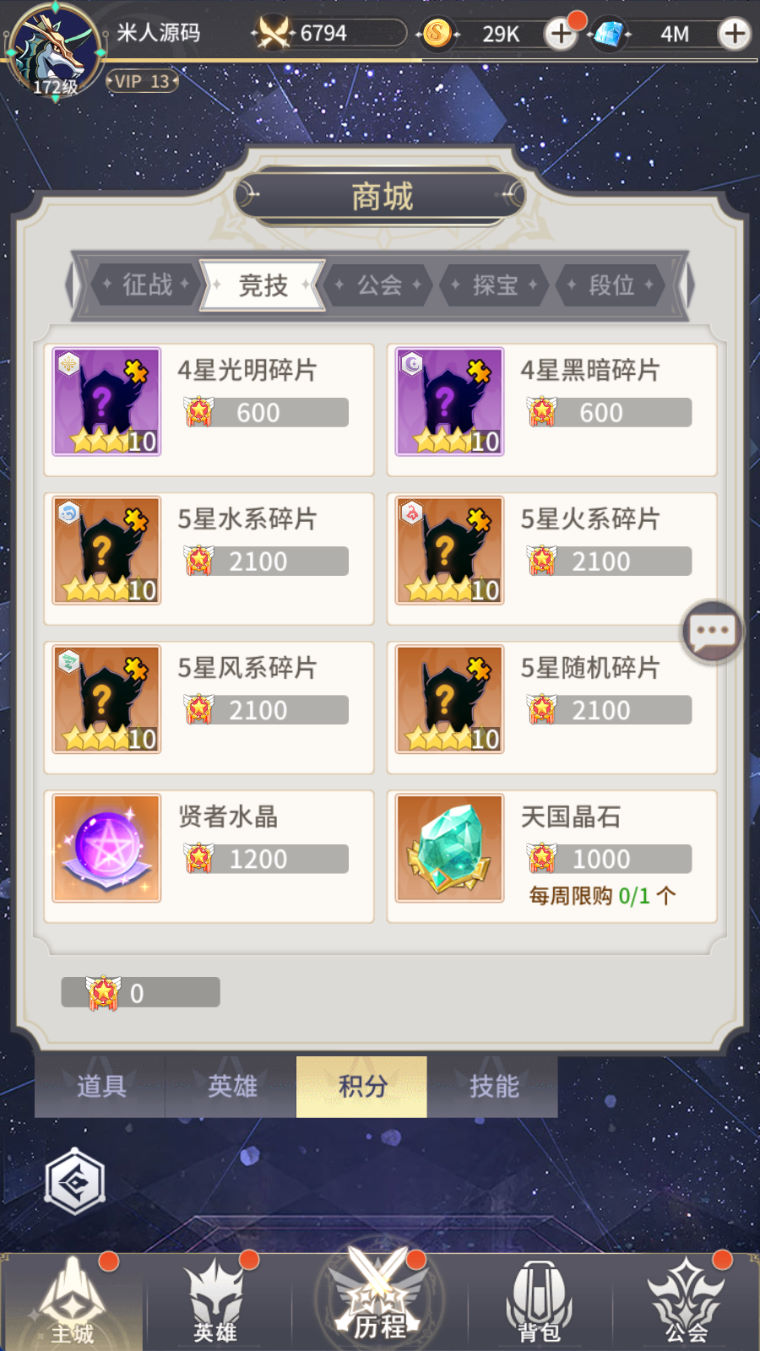Open the 技能 category tab
The height and width of the screenshot is (1351, 760).
pos(493,1087)
